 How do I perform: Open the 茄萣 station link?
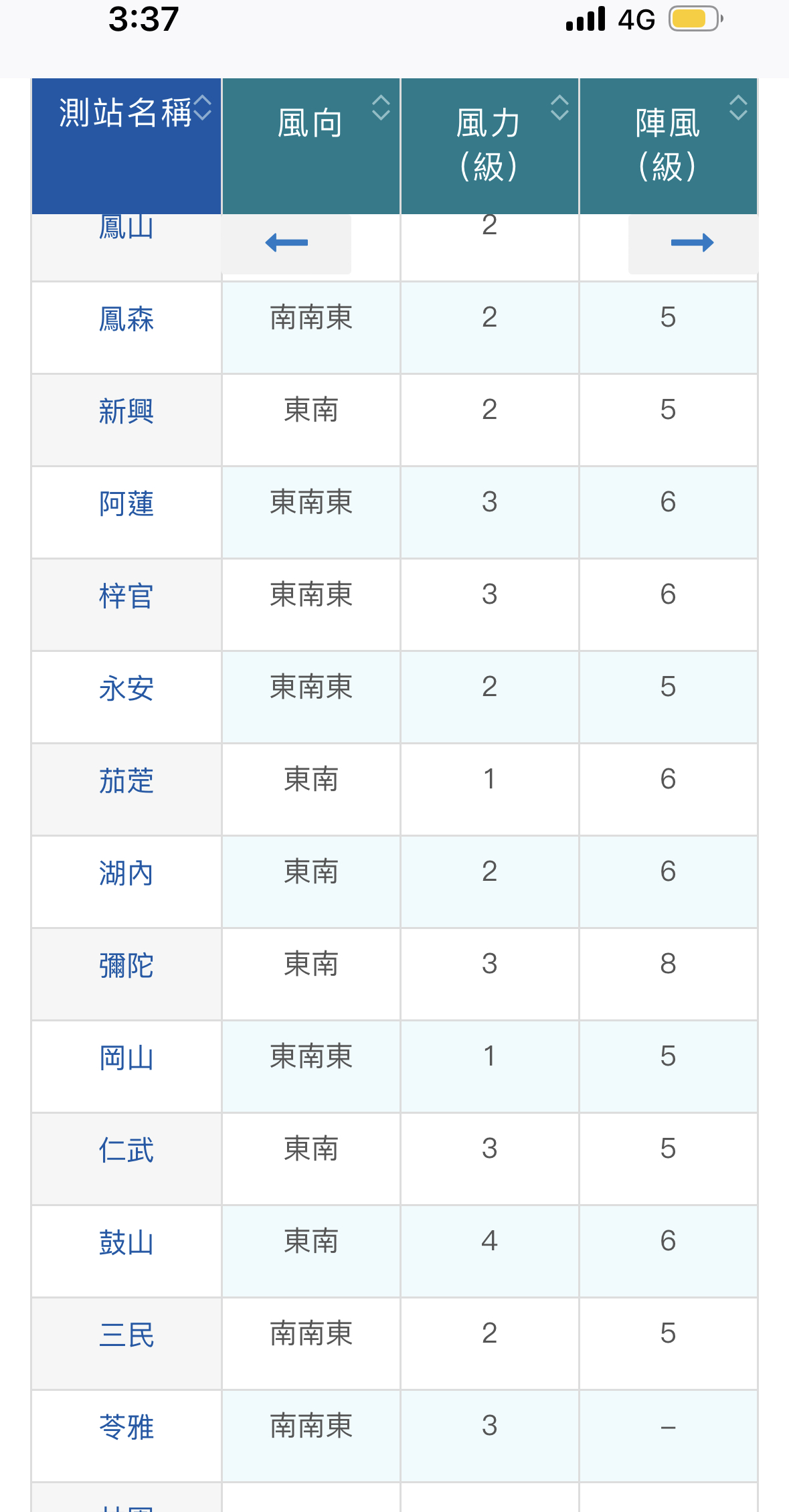pyautogui.click(x=126, y=781)
